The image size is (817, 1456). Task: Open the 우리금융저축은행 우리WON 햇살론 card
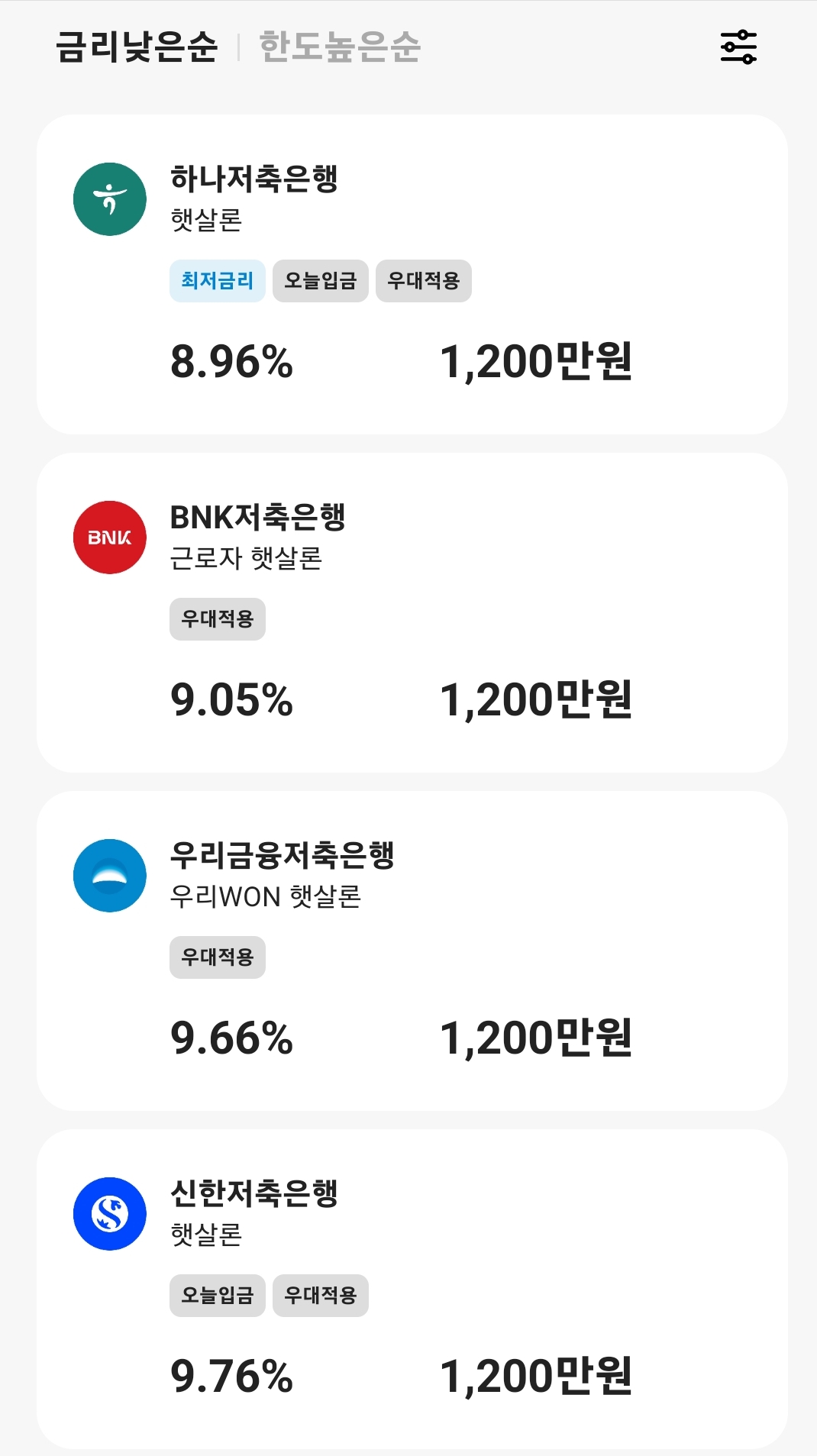[412, 951]
